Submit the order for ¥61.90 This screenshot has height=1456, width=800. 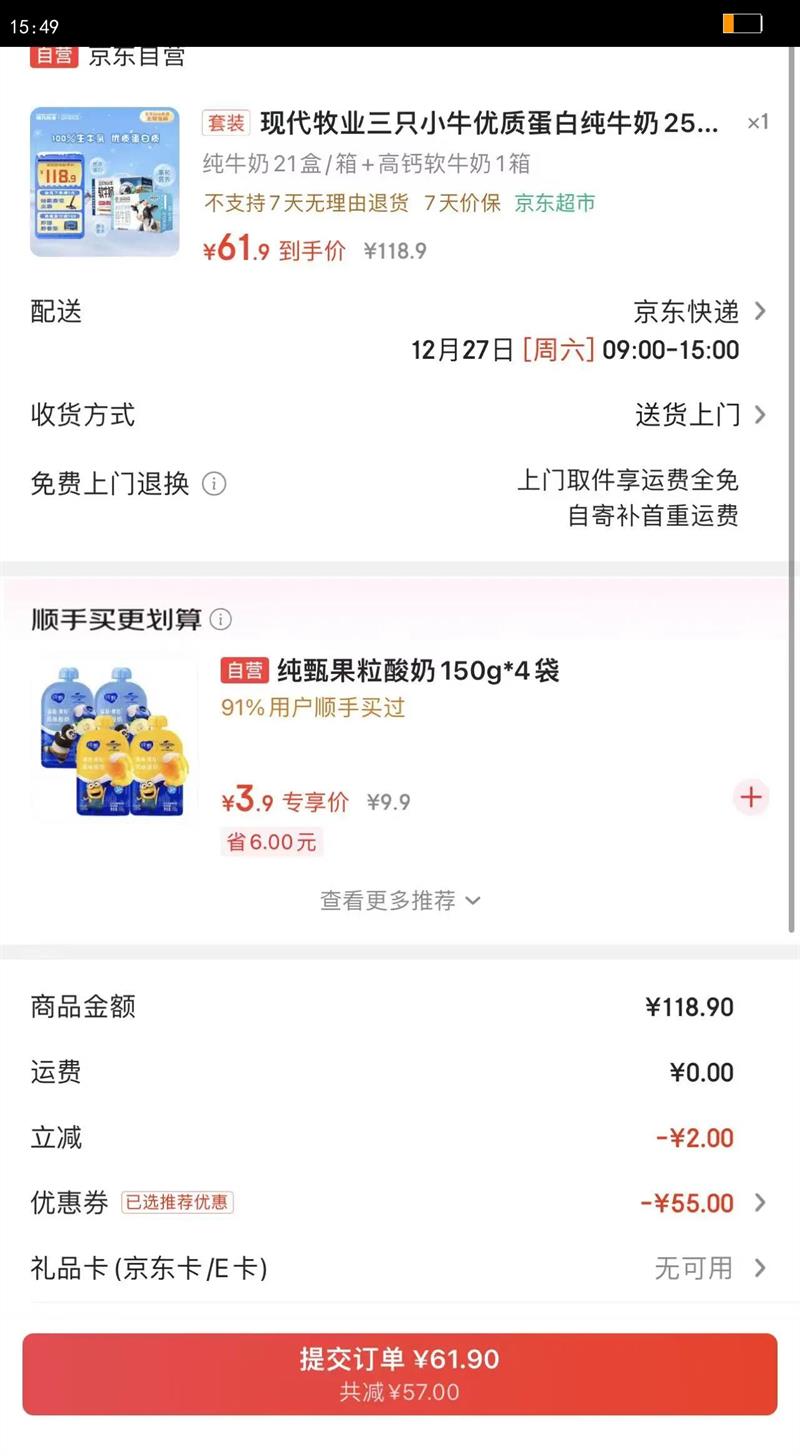400,1373
